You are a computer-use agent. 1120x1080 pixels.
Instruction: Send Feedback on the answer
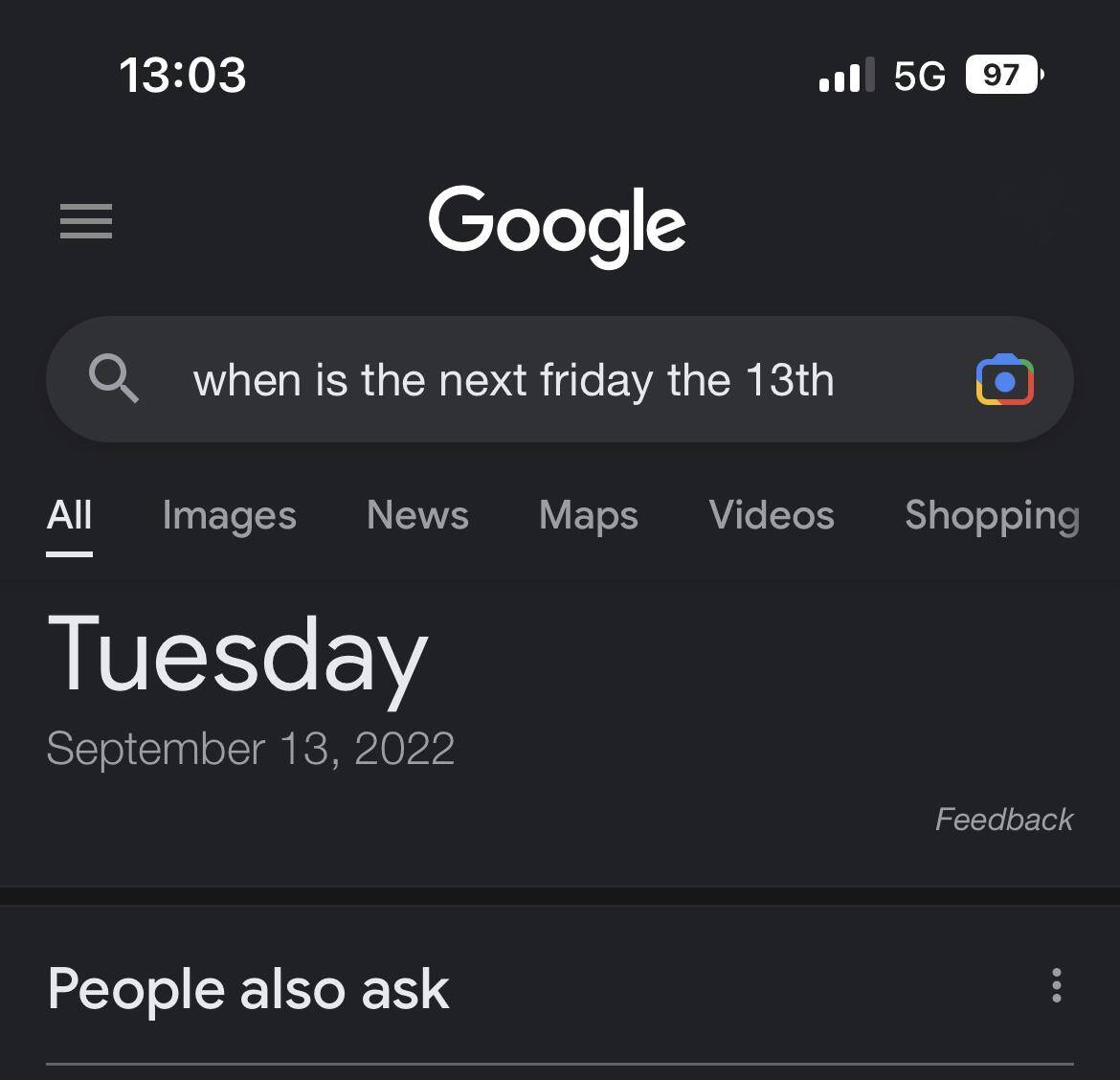(x=1003, y=820)
